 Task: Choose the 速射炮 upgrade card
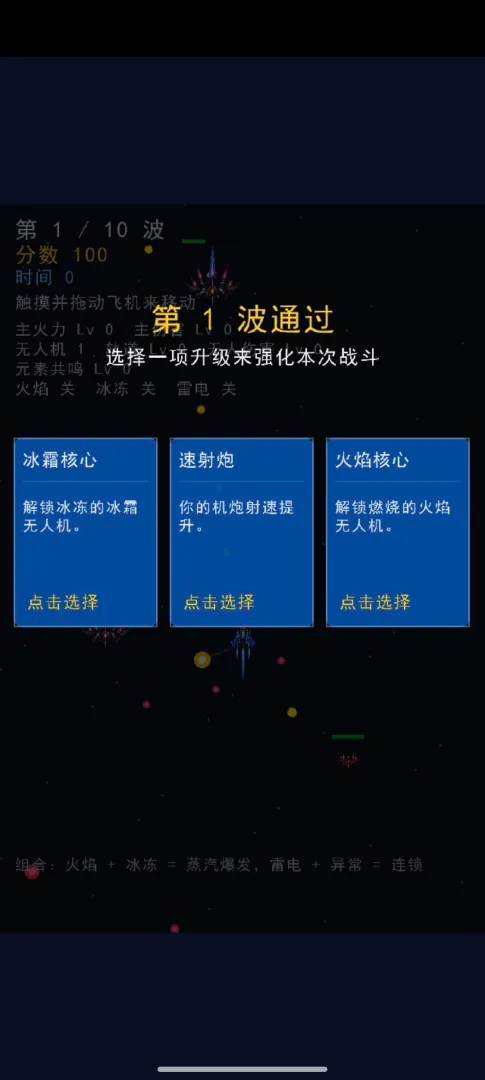(x=242, y=532)
